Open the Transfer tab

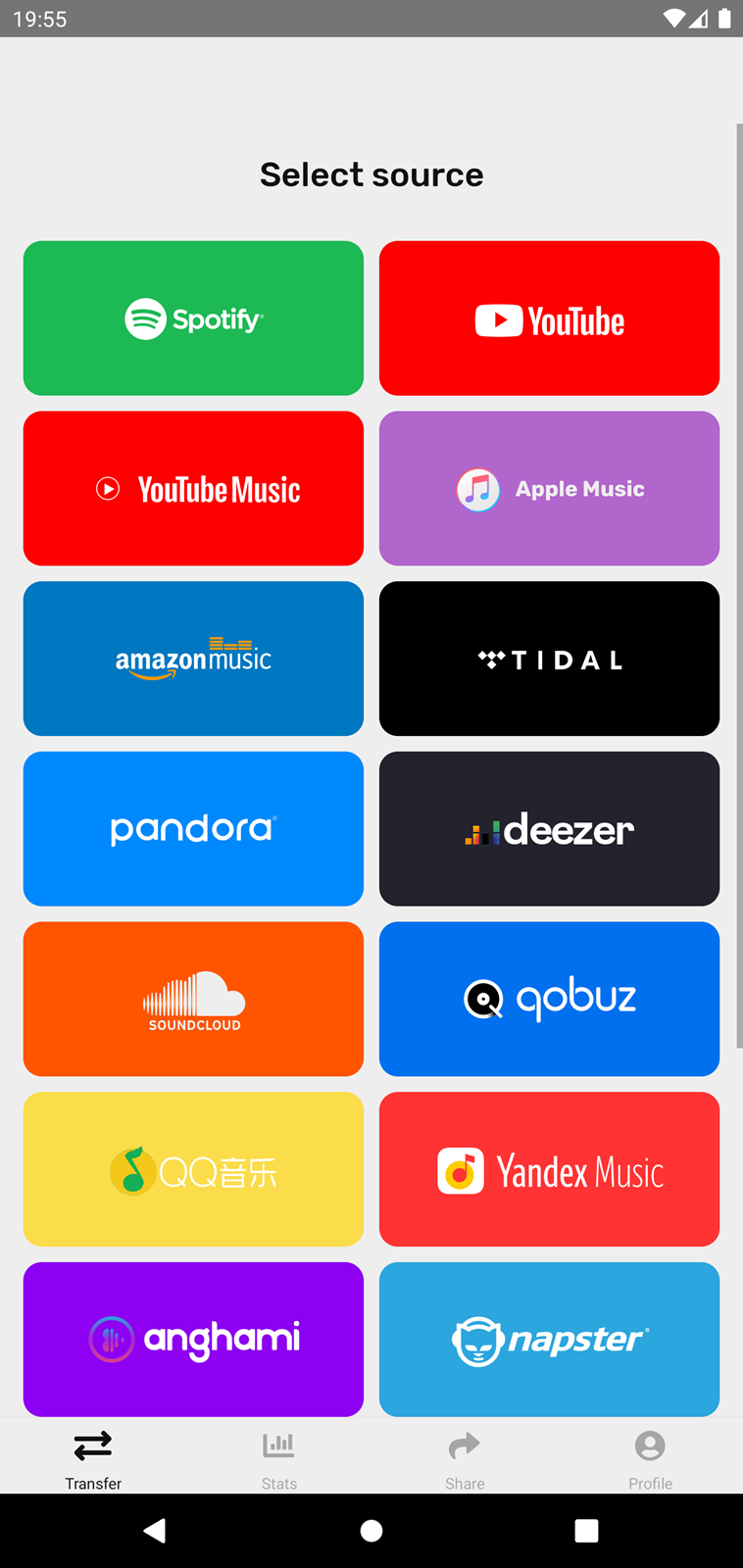point(93,1459)
